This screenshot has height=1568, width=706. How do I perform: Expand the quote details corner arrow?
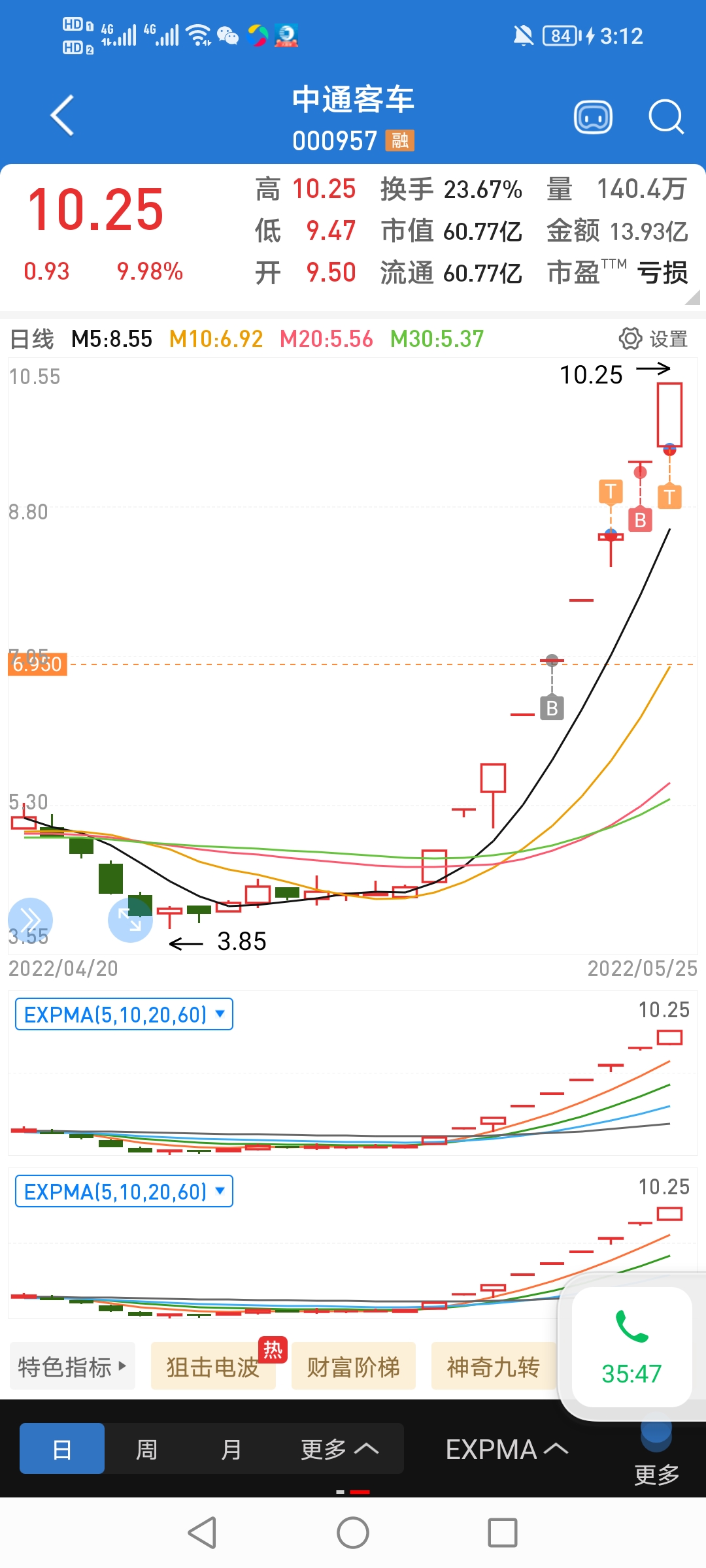coord(692,298)
